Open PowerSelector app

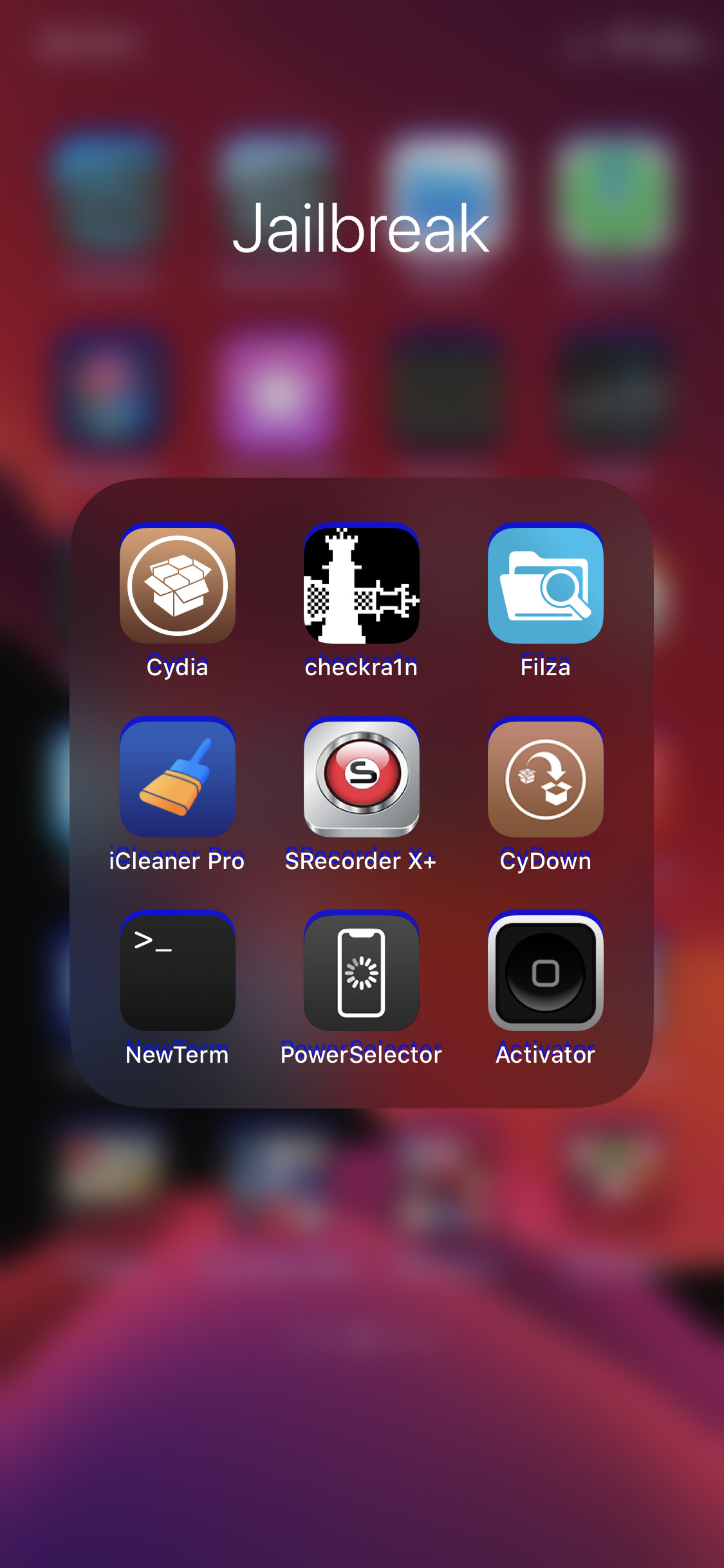[362, 973]
